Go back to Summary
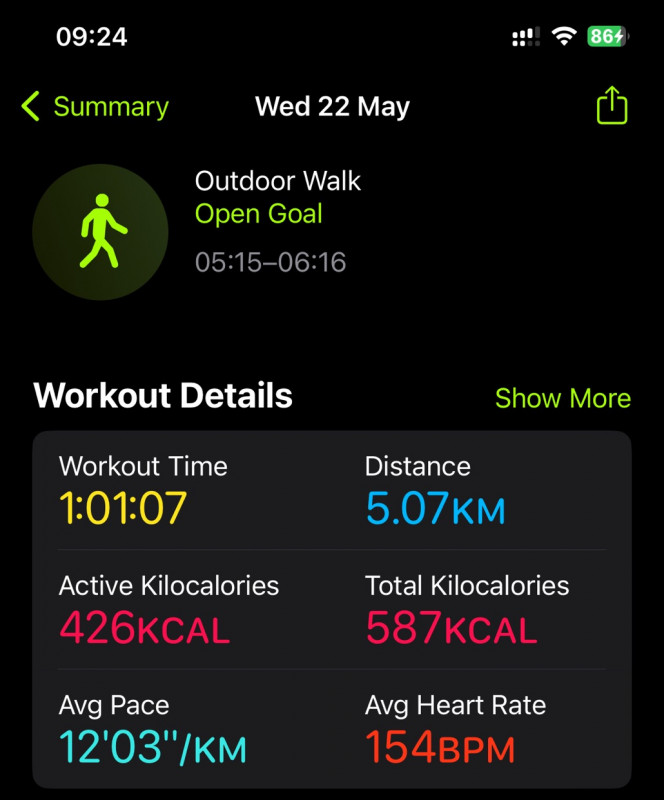Viewport: 664px width, 800px height. point(95,107)
